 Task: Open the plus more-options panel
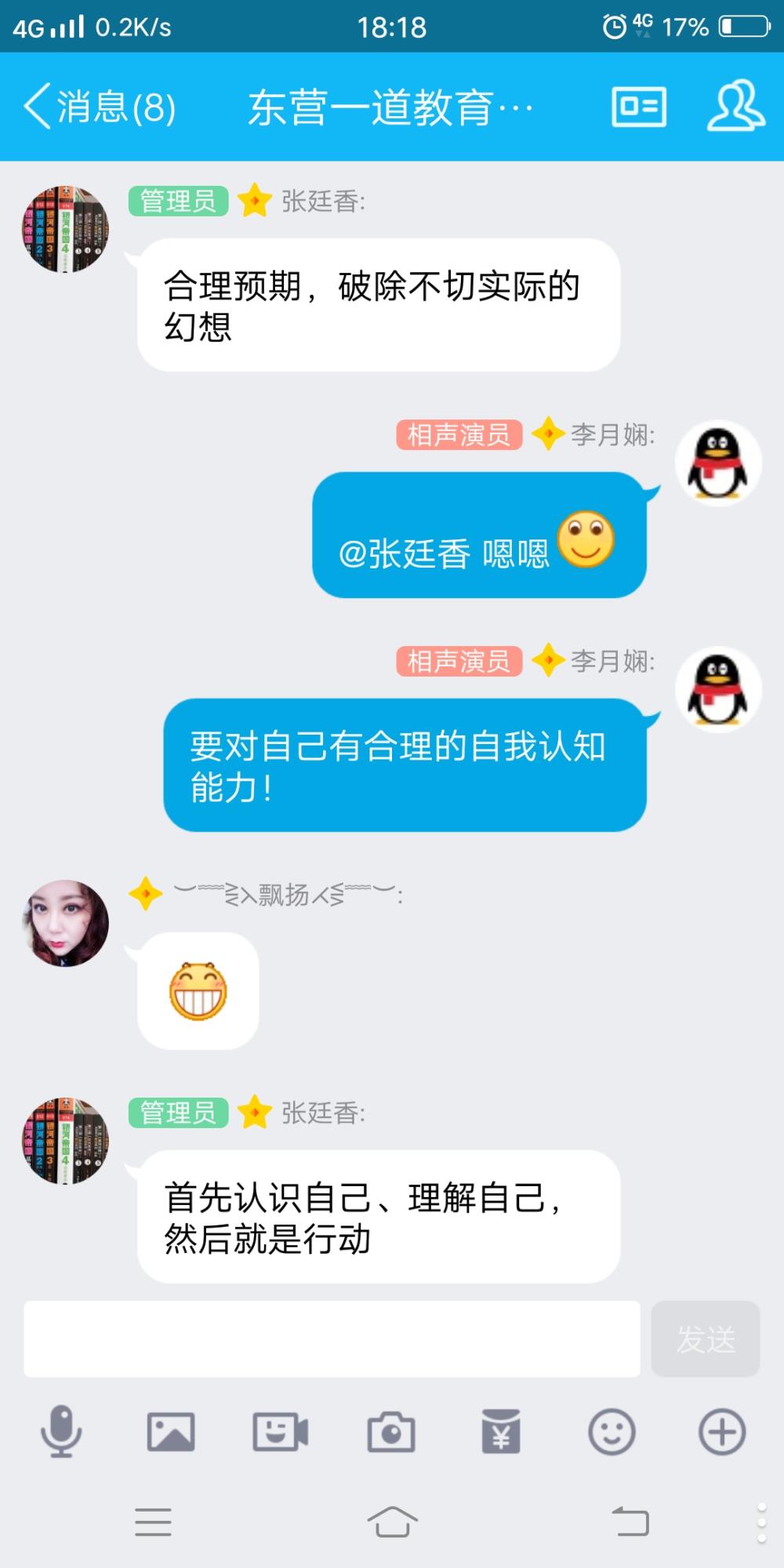(x=722, y=1432)
